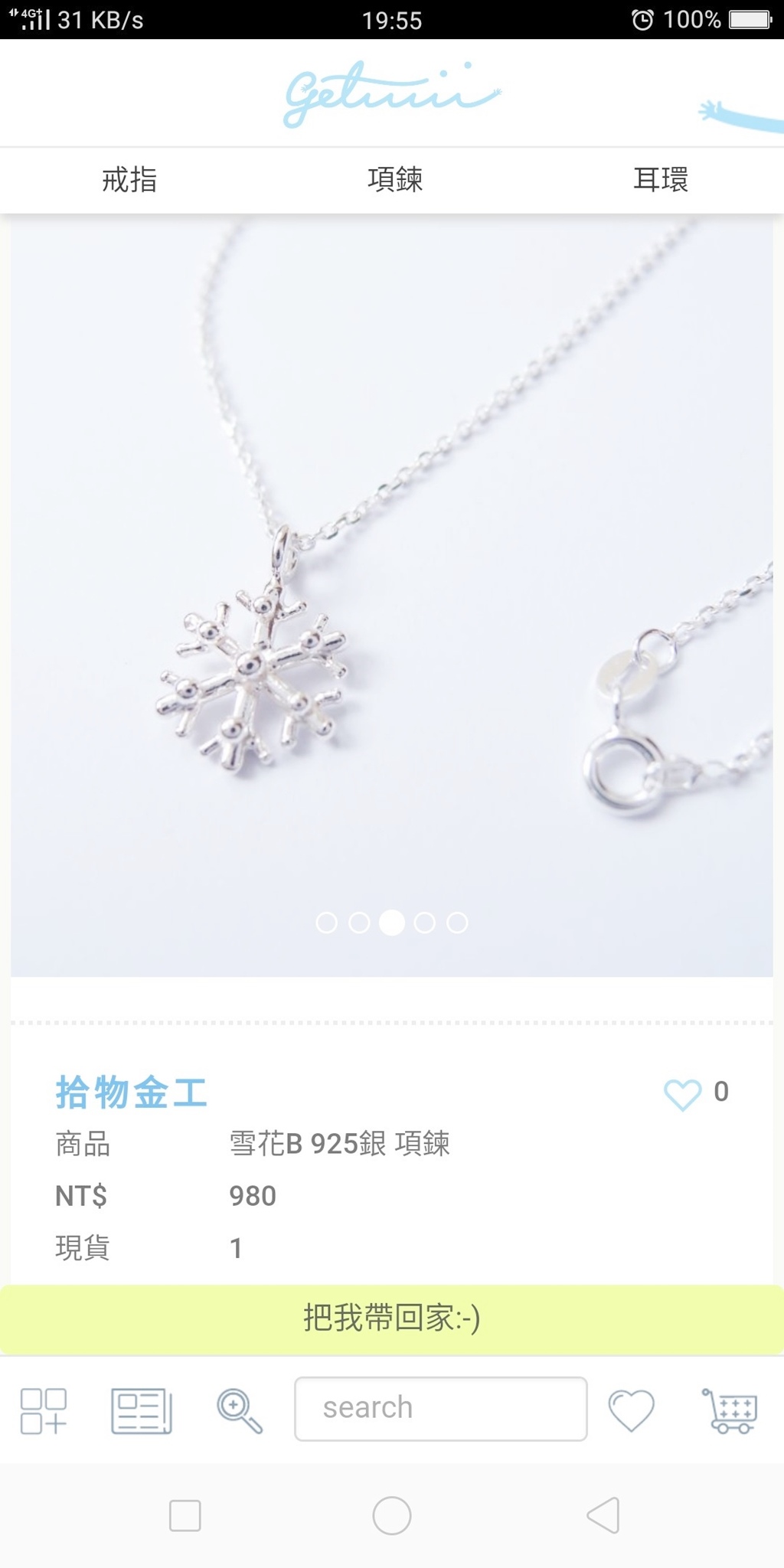Switch to the 項鍊 category tab
784x1568 pixels.
pos(394,180)
